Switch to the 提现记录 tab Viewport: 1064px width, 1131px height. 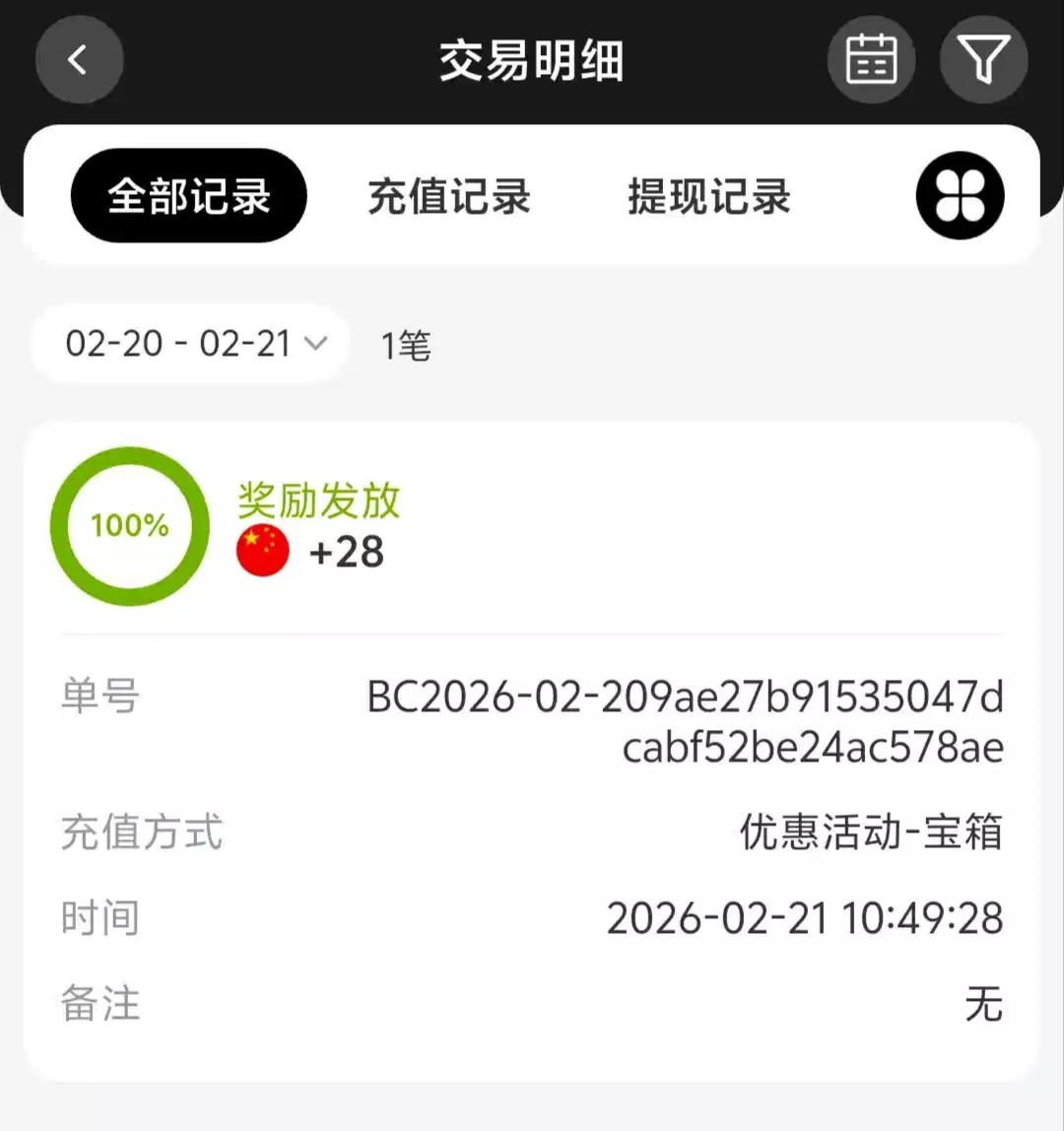(709, 196)
